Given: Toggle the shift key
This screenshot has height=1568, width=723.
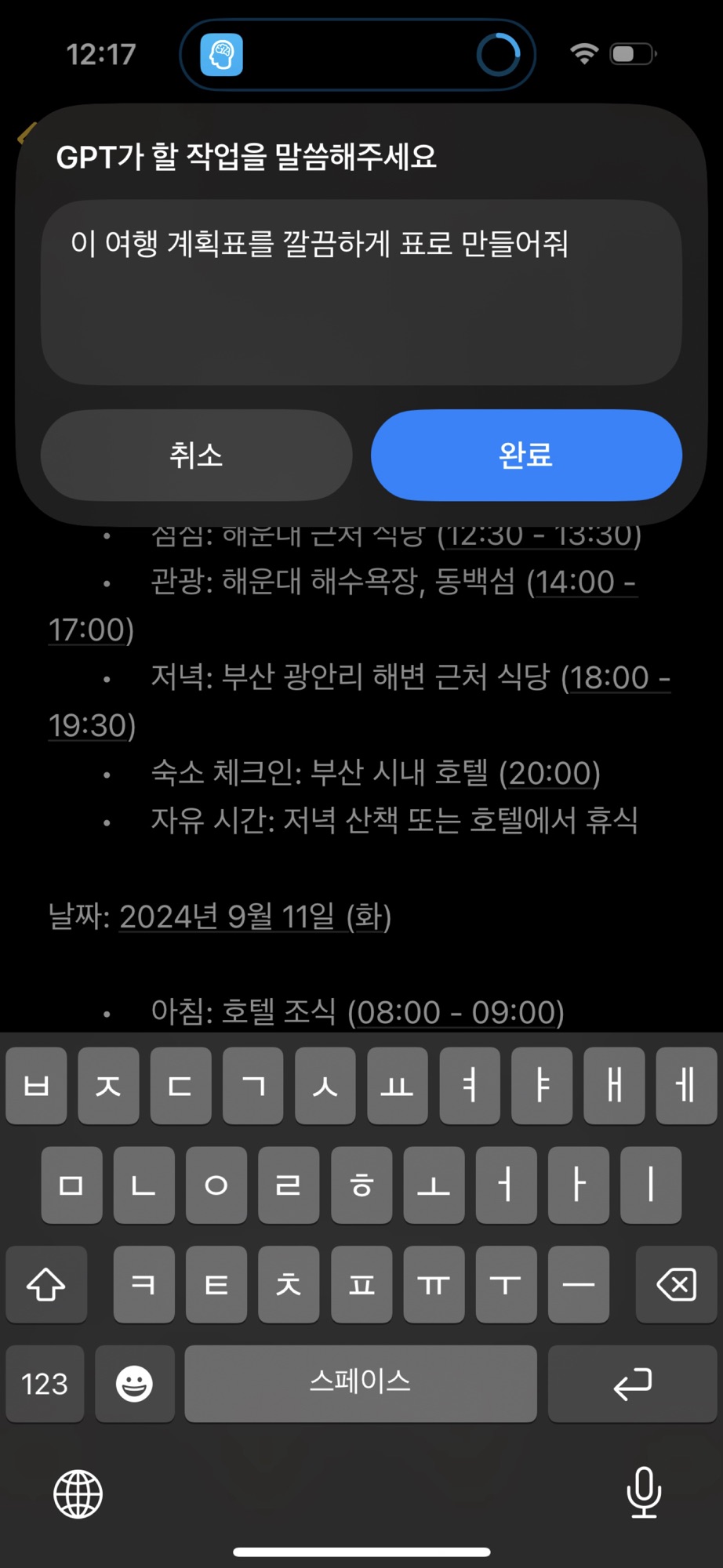Looking at the screenshot, I should [46, 1284].
